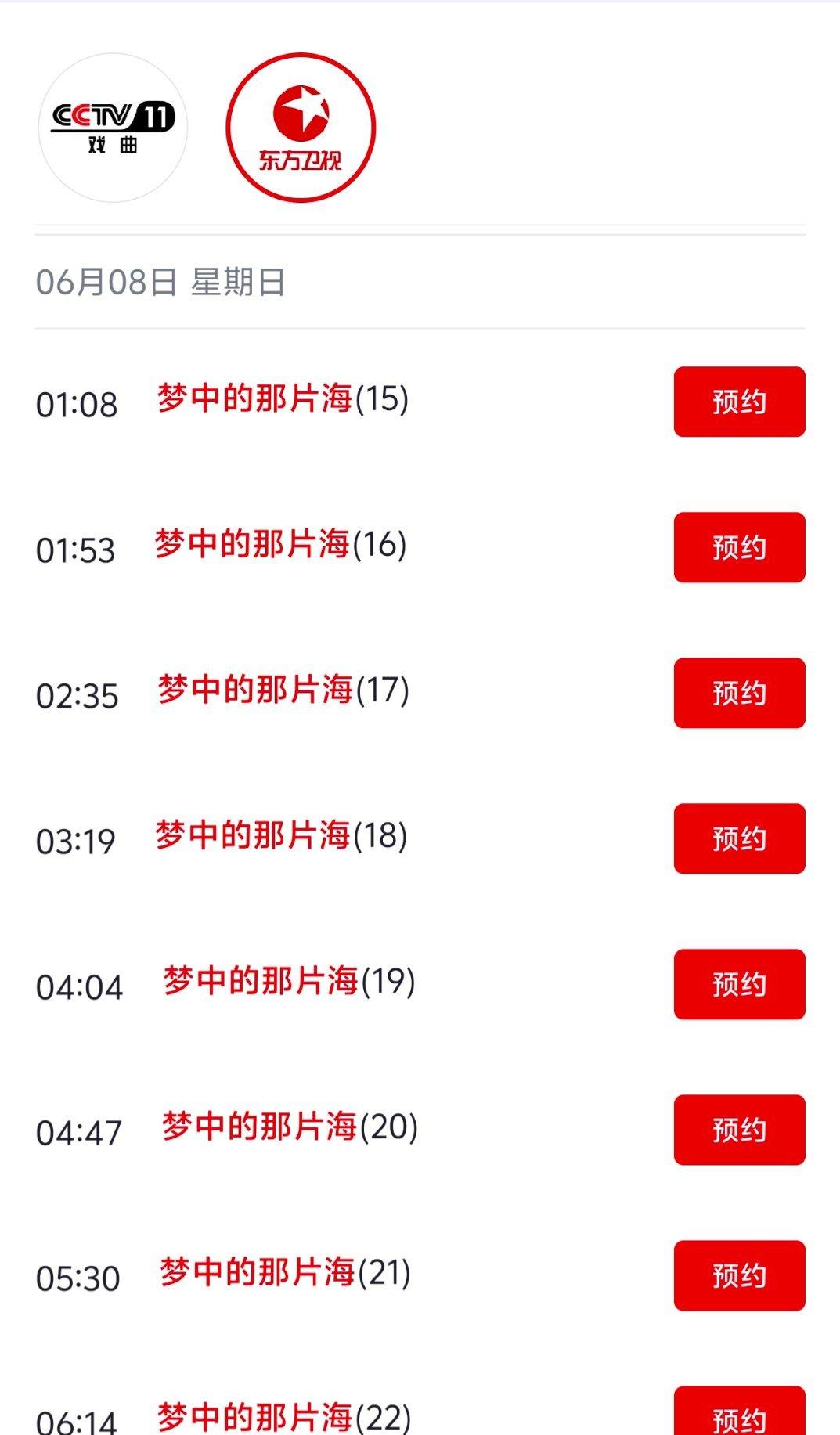Open program 梦中的那片海(20)
Image resolution: width=840 pixels, height=1435 pixels.
(x=290, y=1127)
